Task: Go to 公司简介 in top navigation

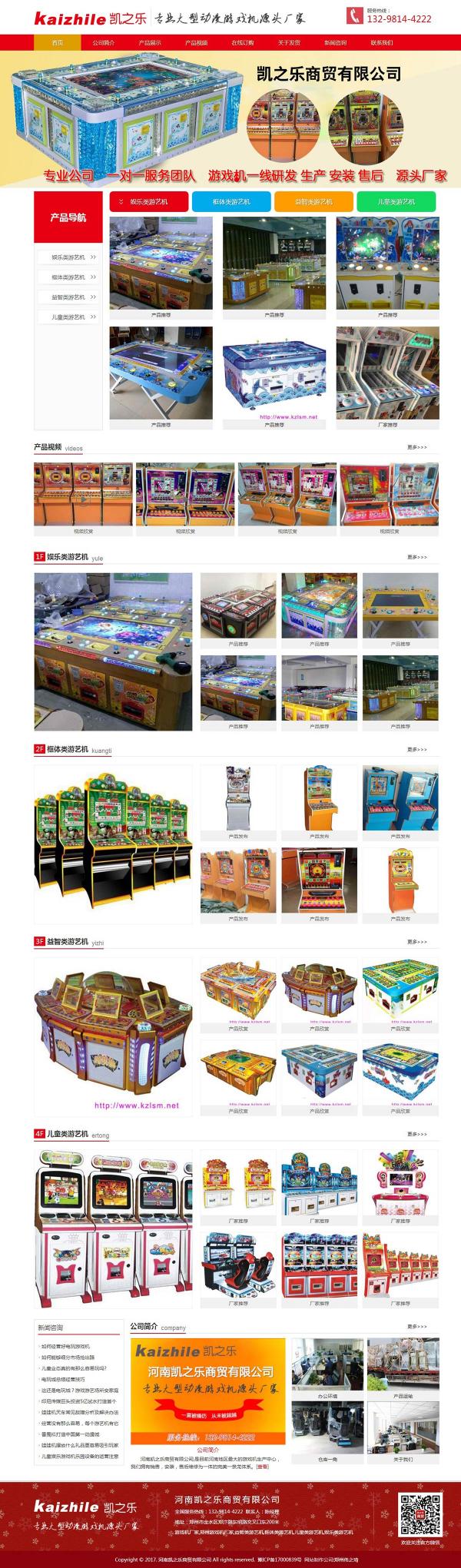Action: [x=104, y=43]
